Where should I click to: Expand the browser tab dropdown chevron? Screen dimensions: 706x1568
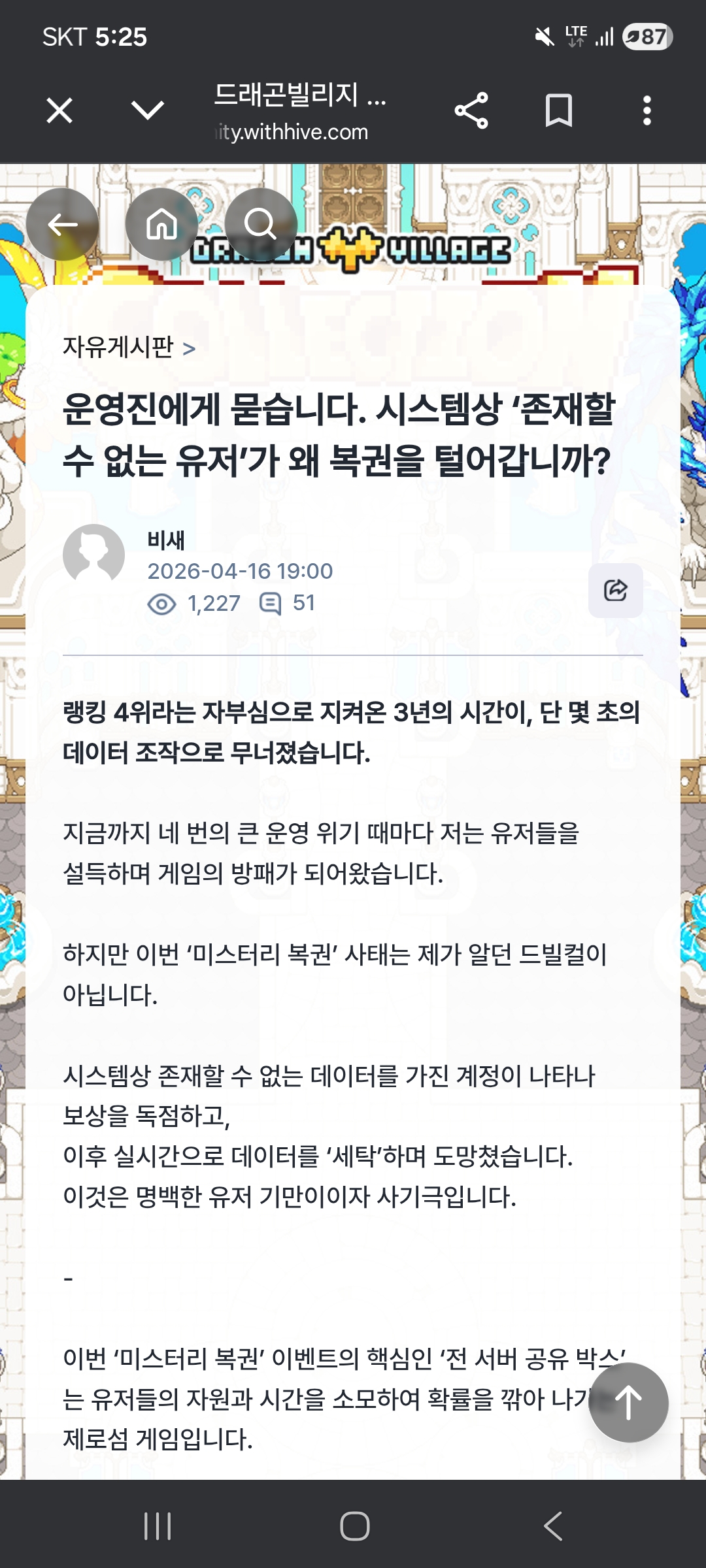coord(148,110)
